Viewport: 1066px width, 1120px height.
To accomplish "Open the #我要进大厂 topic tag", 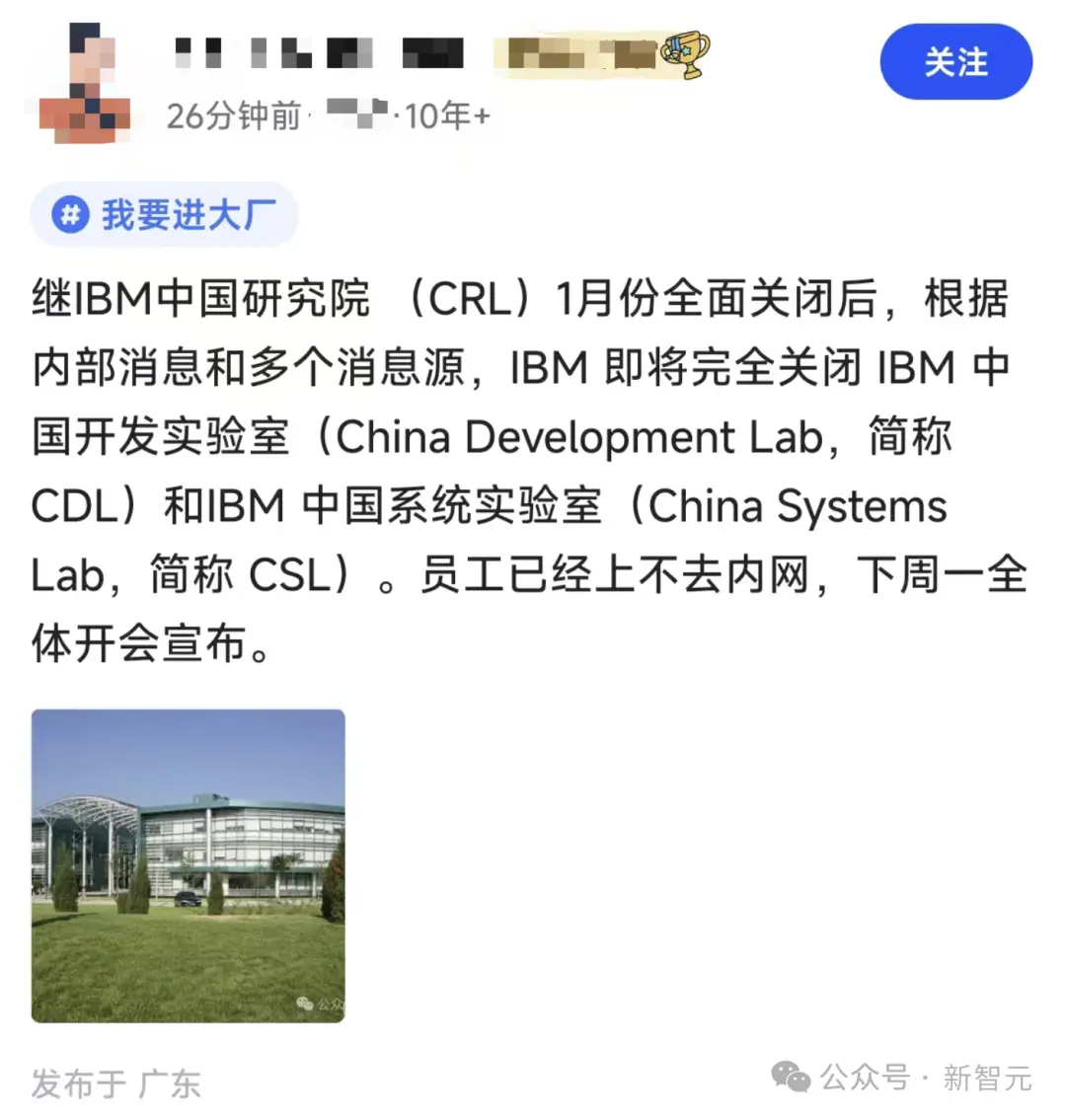I will pyautogui.click(x=165, y=214).
